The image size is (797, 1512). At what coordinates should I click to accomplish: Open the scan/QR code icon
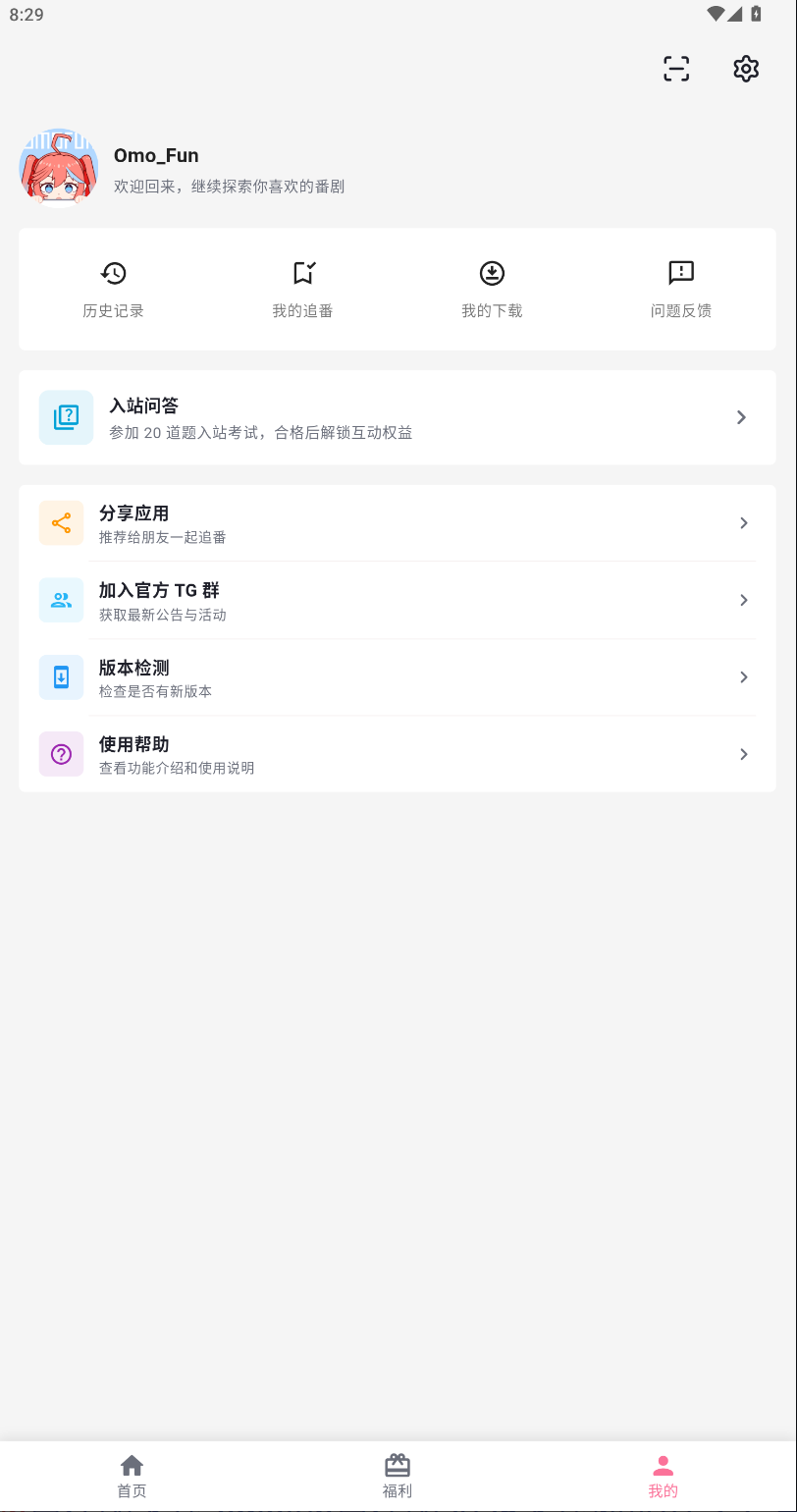(x=675, y=69)
